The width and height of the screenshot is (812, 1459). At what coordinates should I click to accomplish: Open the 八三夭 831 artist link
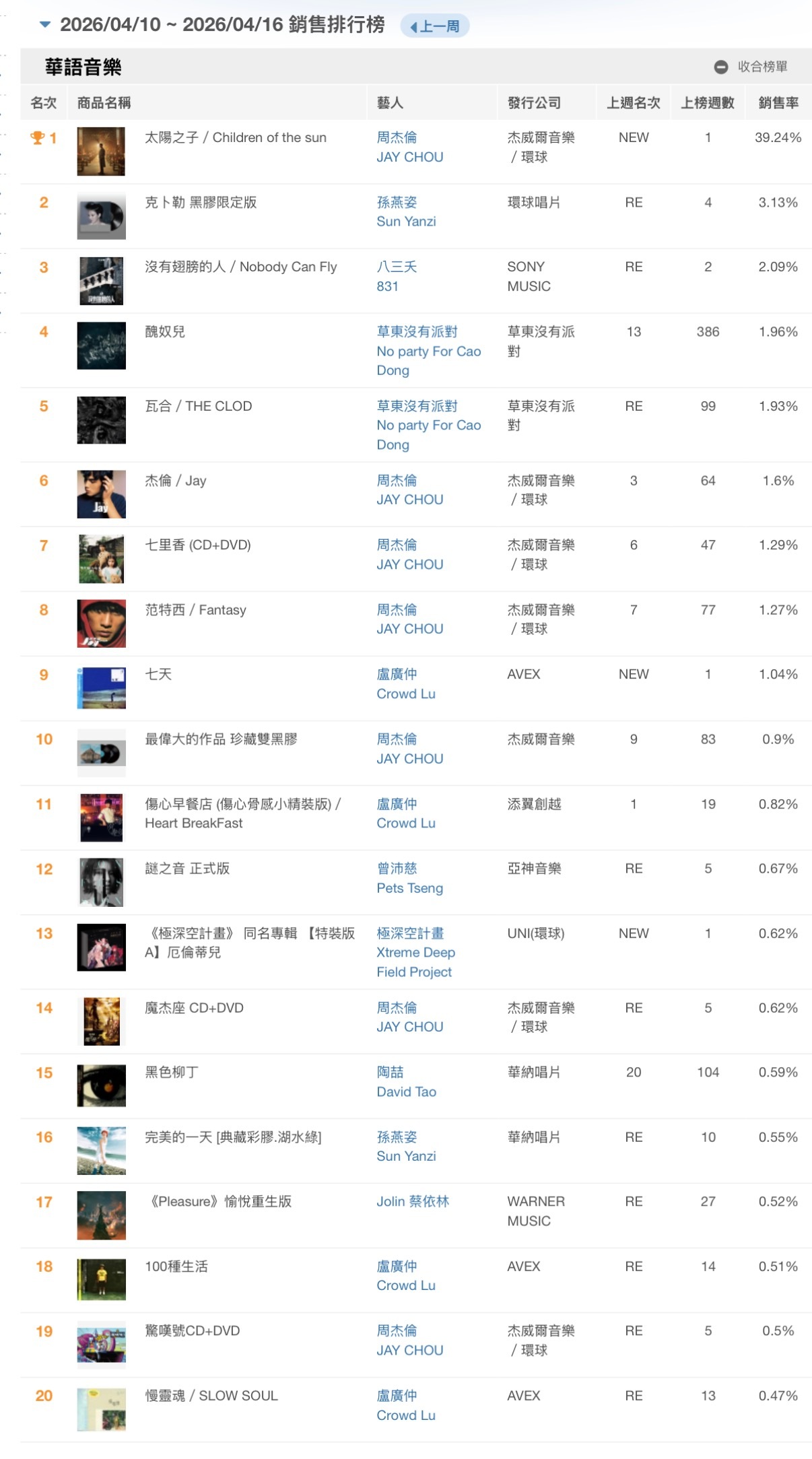(x=397, y=276)
